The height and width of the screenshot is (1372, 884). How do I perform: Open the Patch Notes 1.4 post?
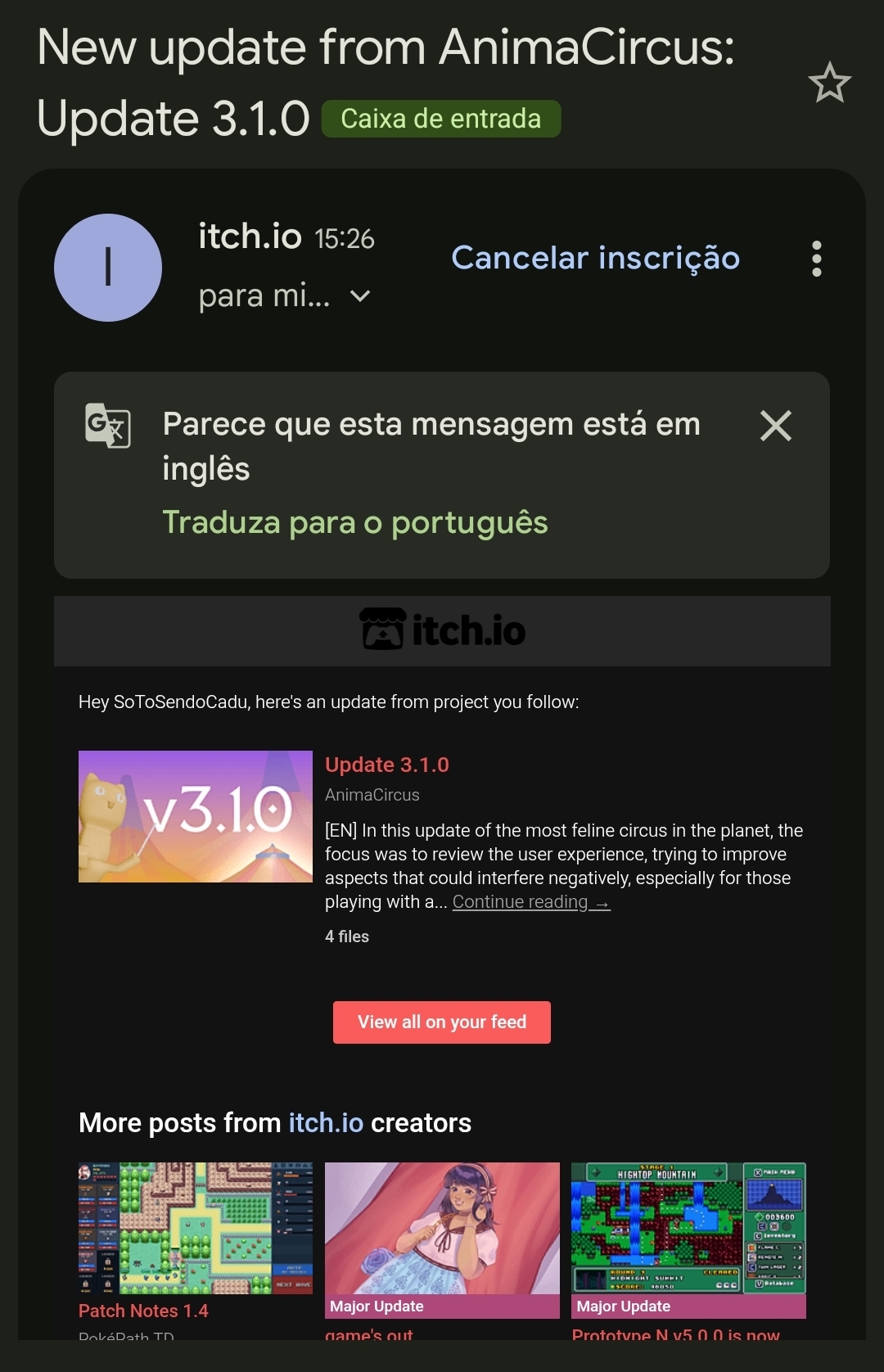pos(143,1311)
